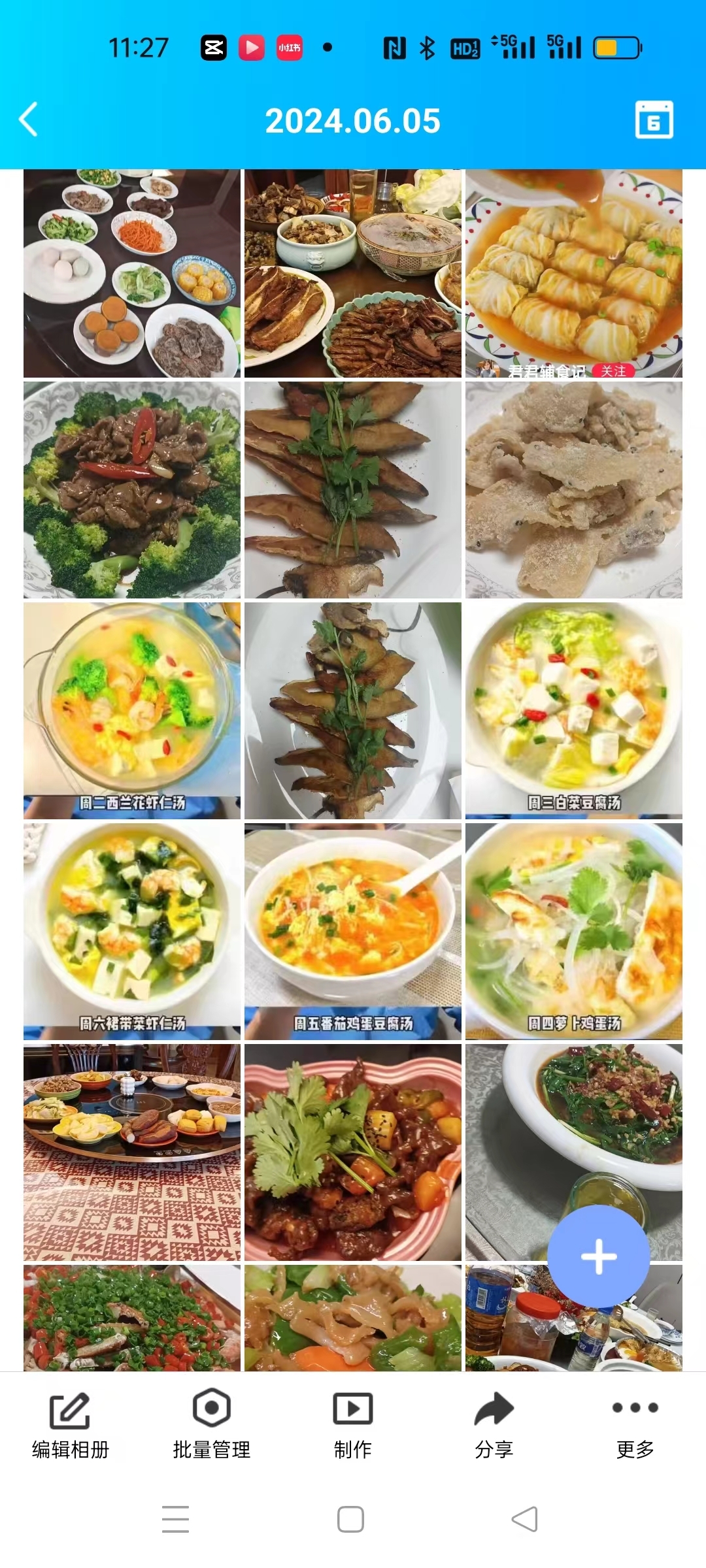Open 批量管理 batch management
706x1568 pixels.
[x=211, y=1426]
